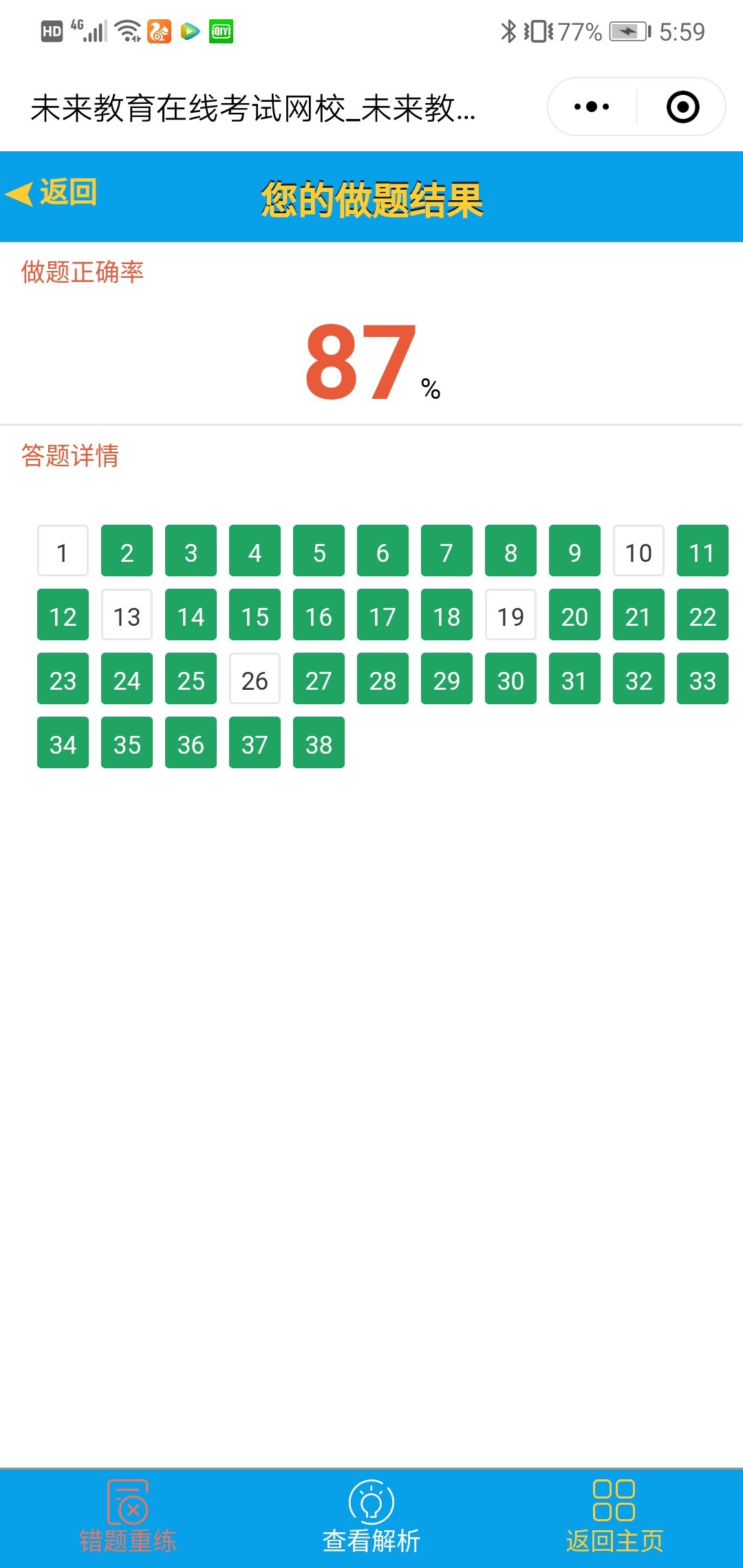This screenshot has width=743, height=1568.
Task: Open the mini program more-options menu
Action: coord(592,107)
